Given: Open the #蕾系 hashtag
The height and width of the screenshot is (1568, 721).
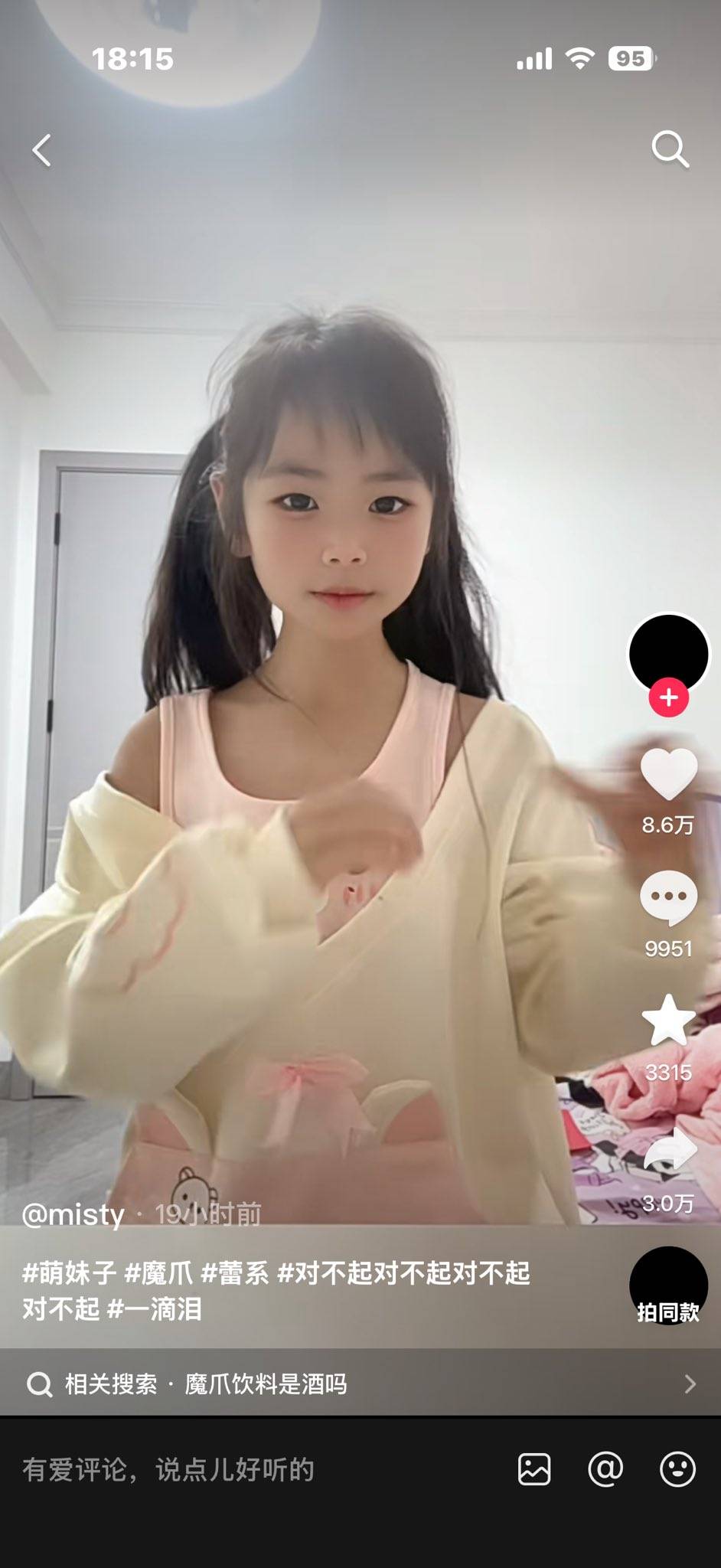Looking at the screenshot, I should pos(234,1272).
